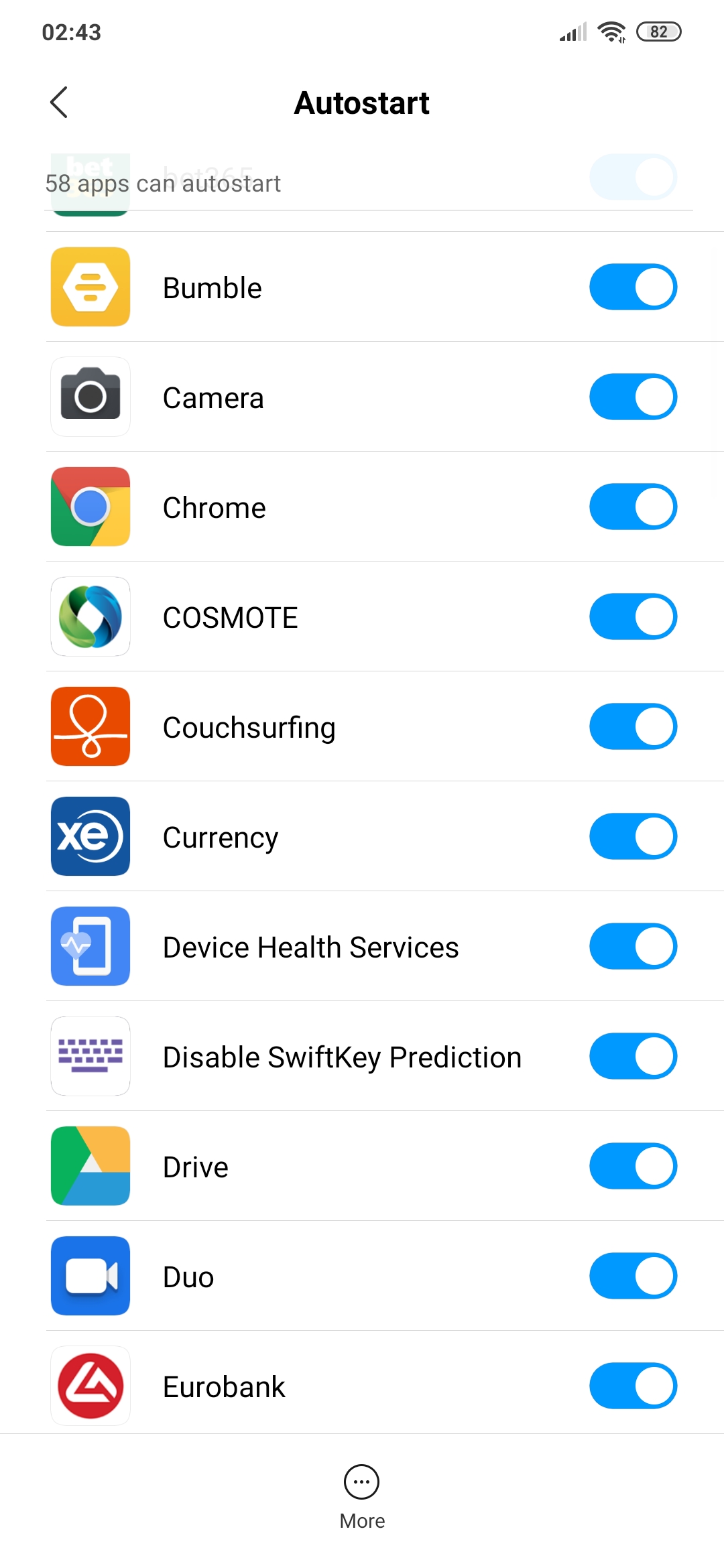
Task: Disable autostart for Couchsurfing
Action: (x=633, y=727)
